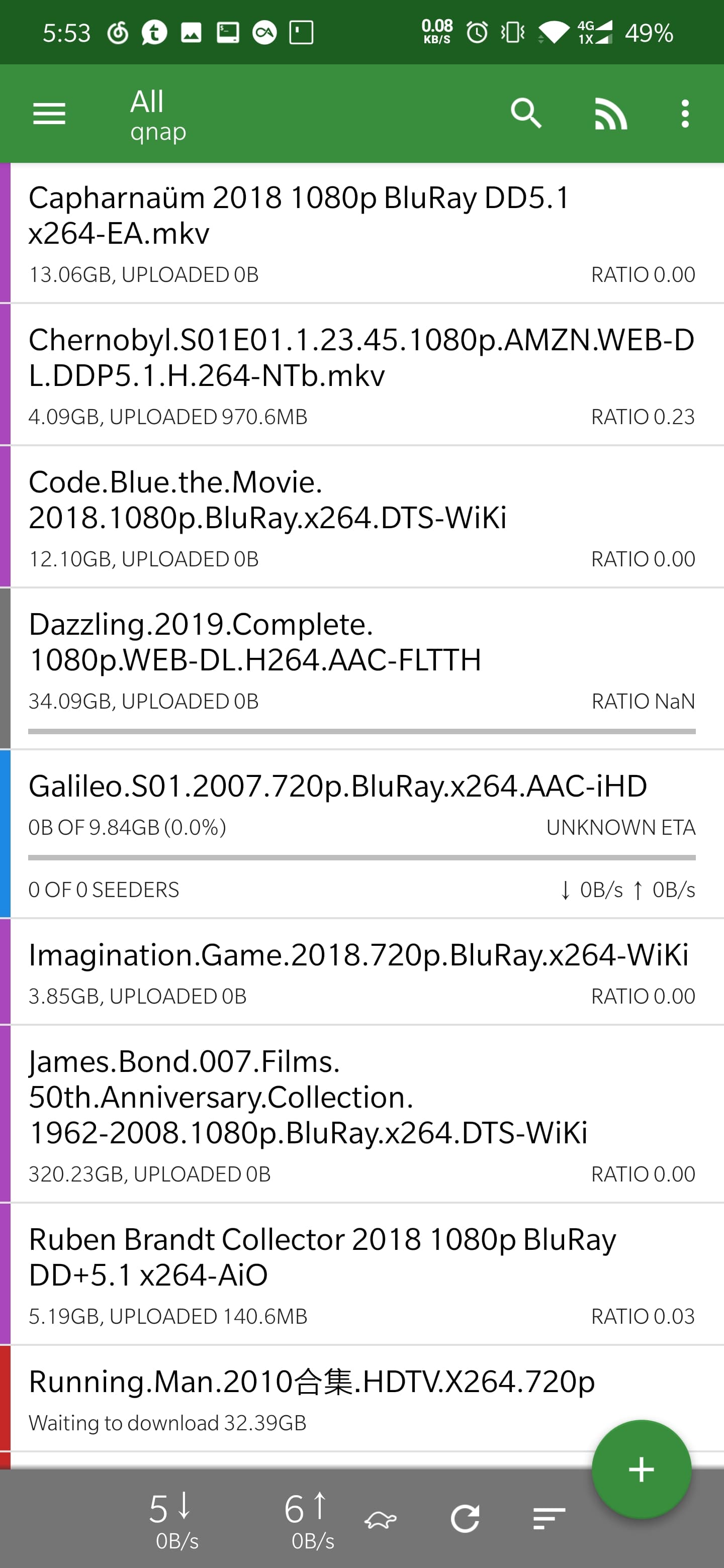Viewport: 724px width, 1568px height.
Task: Open the navigation drawer menu
Action: click(x=49, y=114)
